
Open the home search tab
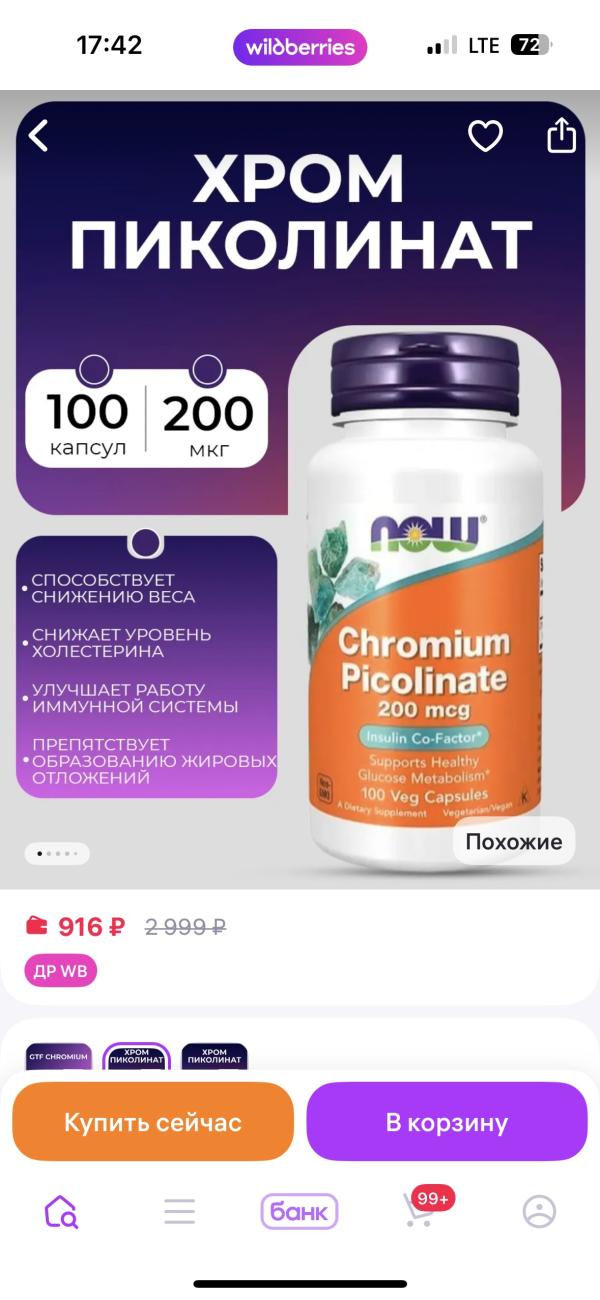tap(60, 1212)
